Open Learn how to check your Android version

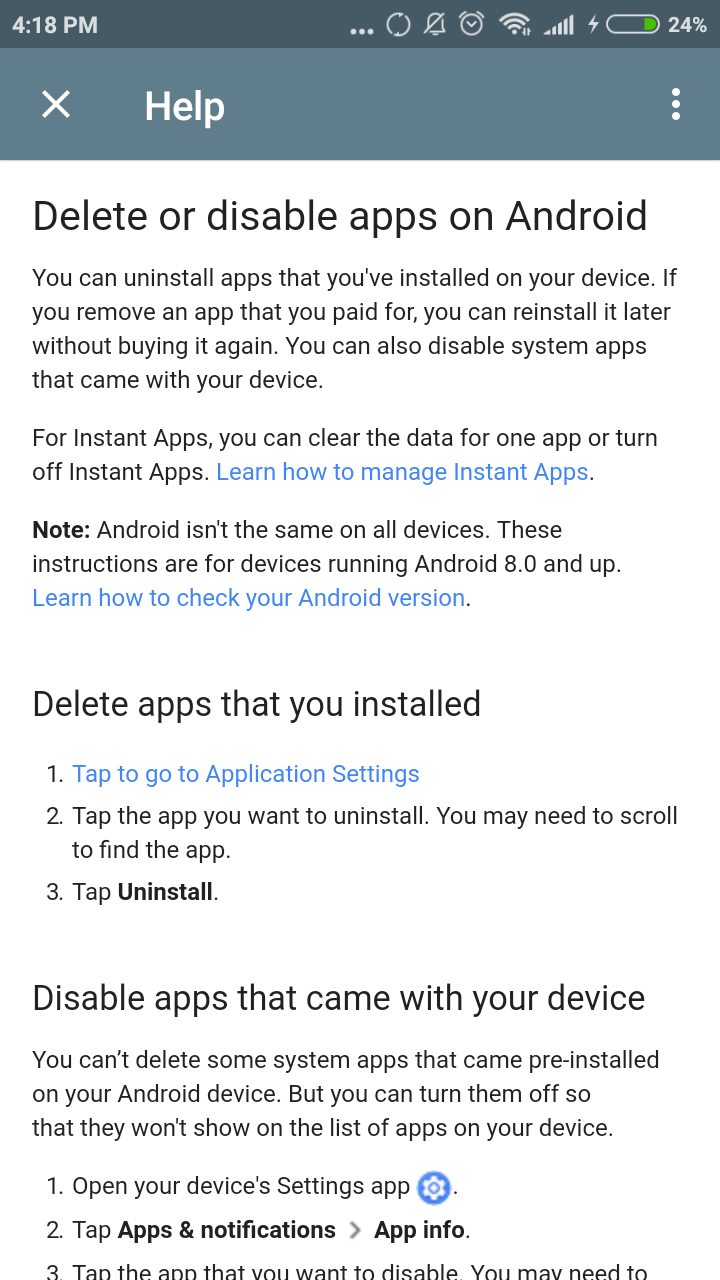pos(248,598)
